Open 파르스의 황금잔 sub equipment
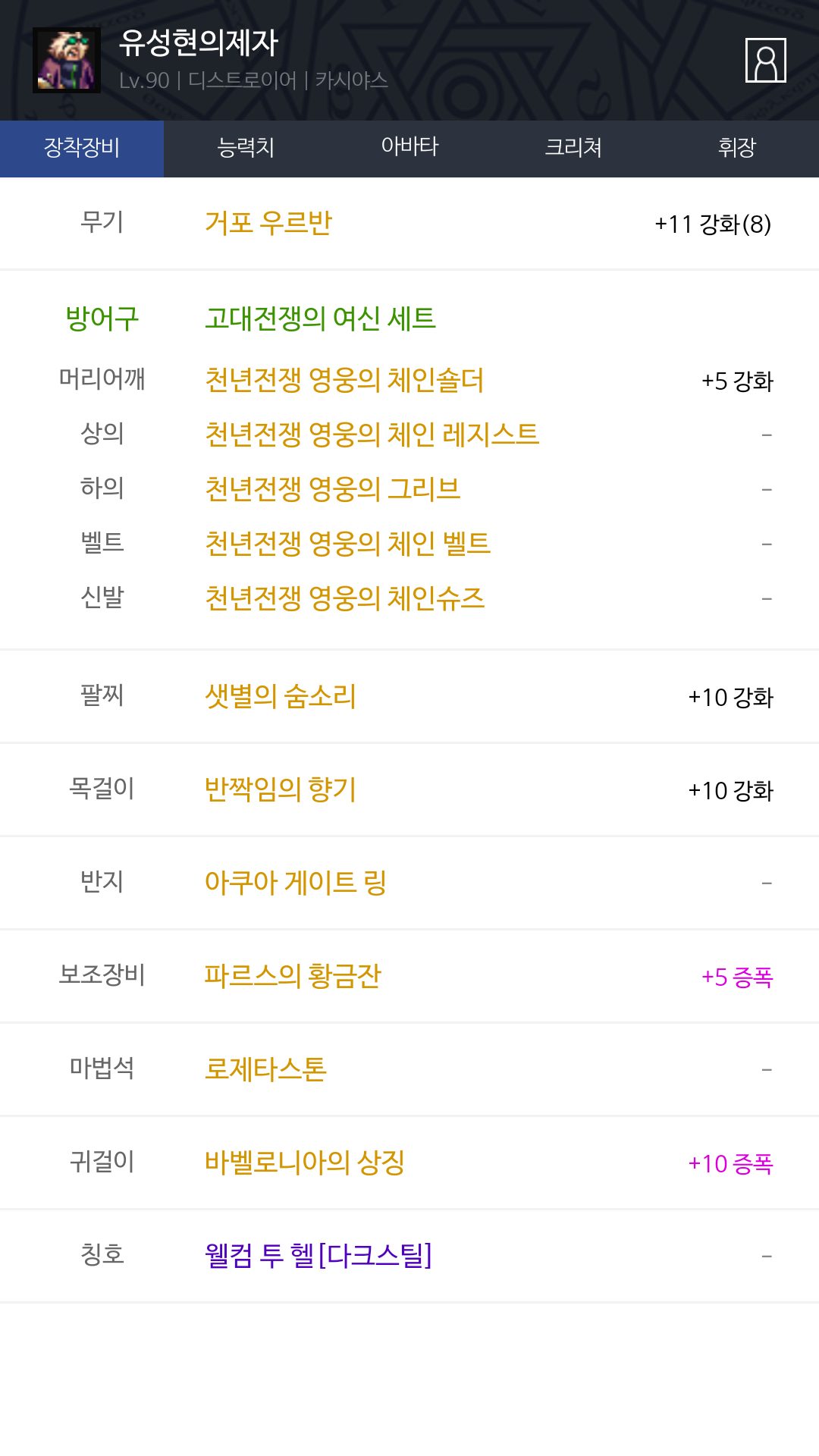The width and height of the screenshot is (819, 1456). click(x=293, y=976)
